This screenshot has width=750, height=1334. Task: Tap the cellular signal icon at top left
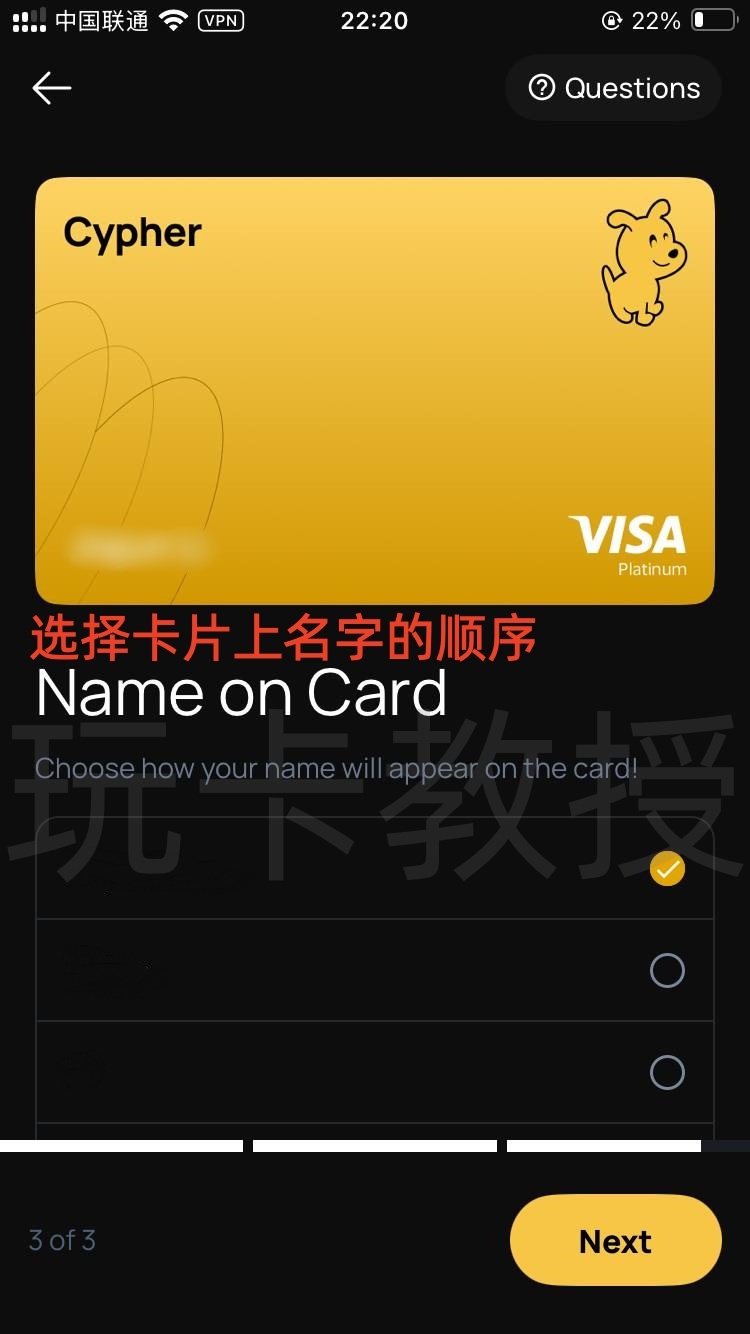click(x=27, y=20)
